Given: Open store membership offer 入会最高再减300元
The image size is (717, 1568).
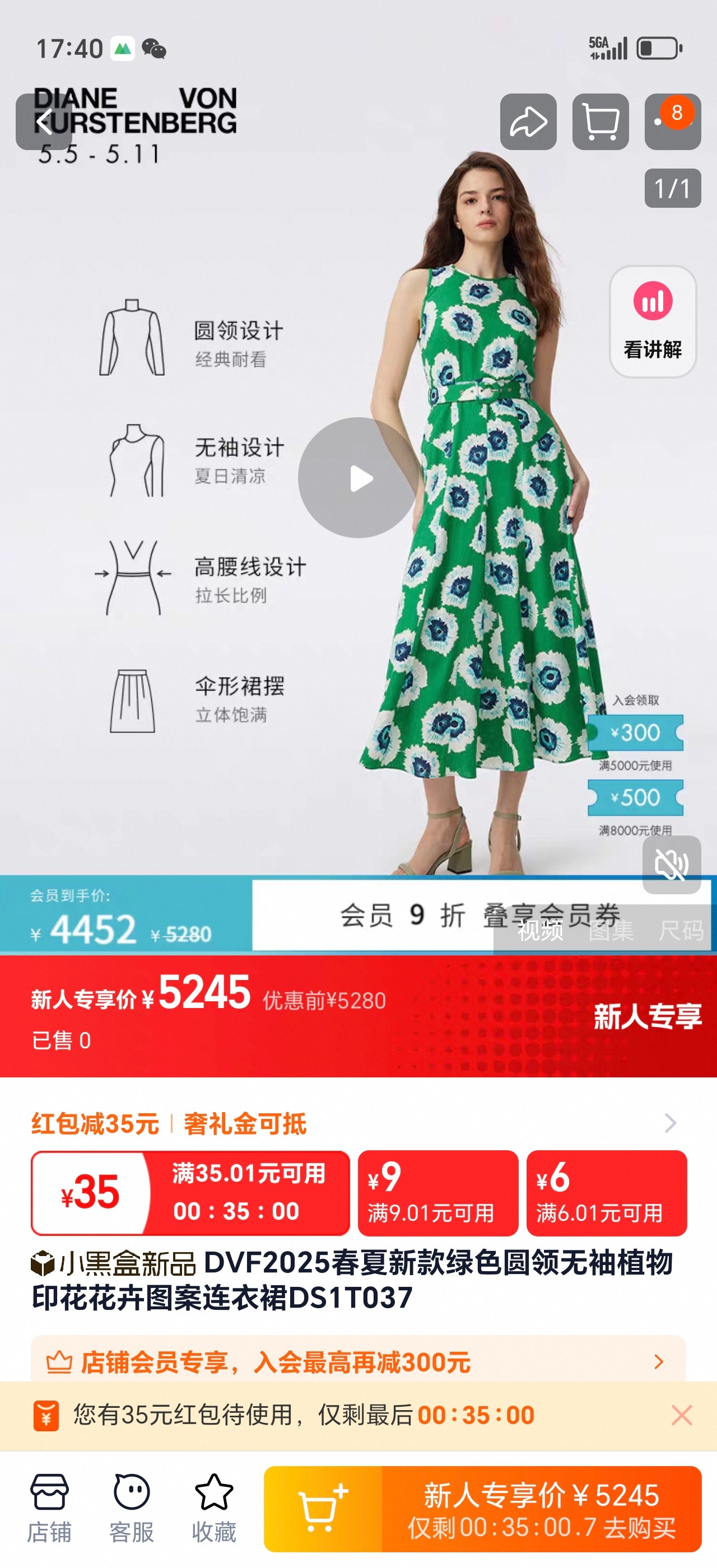Looking at the screenshot, I should [x=358, y=1362].
